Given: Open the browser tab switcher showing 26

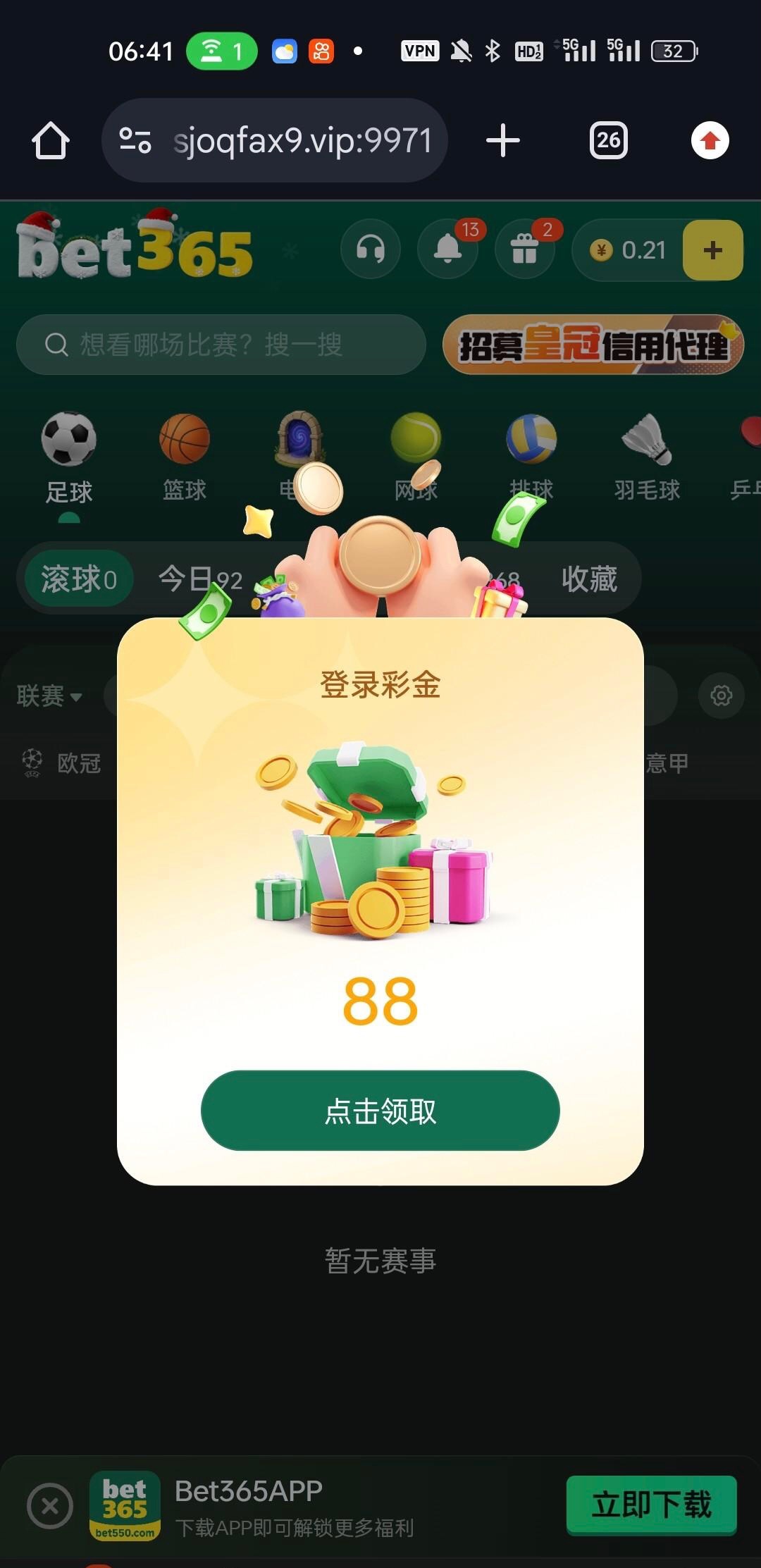Looking at the screenshot, I should 608,140.
